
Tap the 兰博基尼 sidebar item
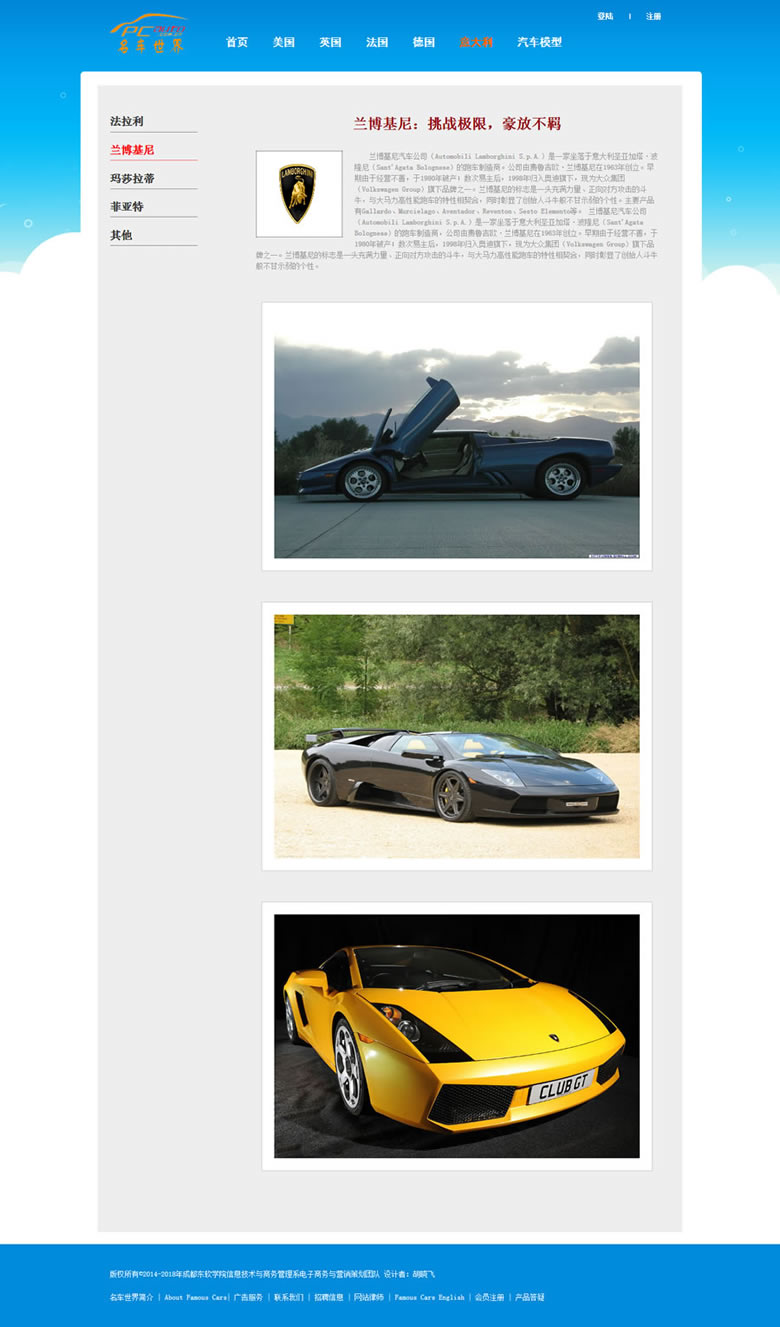pos(132,150)
